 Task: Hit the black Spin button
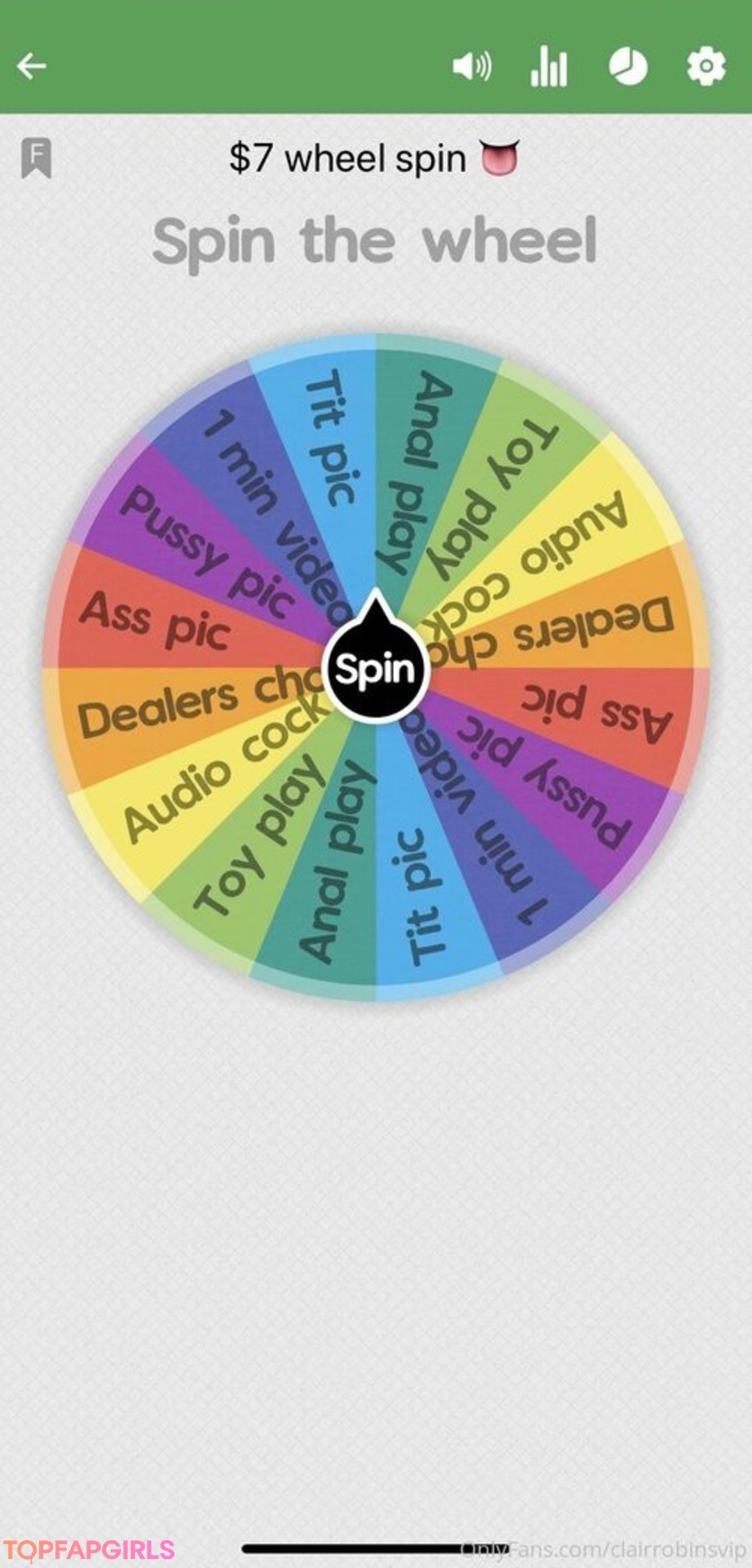[x=375, y=669]
